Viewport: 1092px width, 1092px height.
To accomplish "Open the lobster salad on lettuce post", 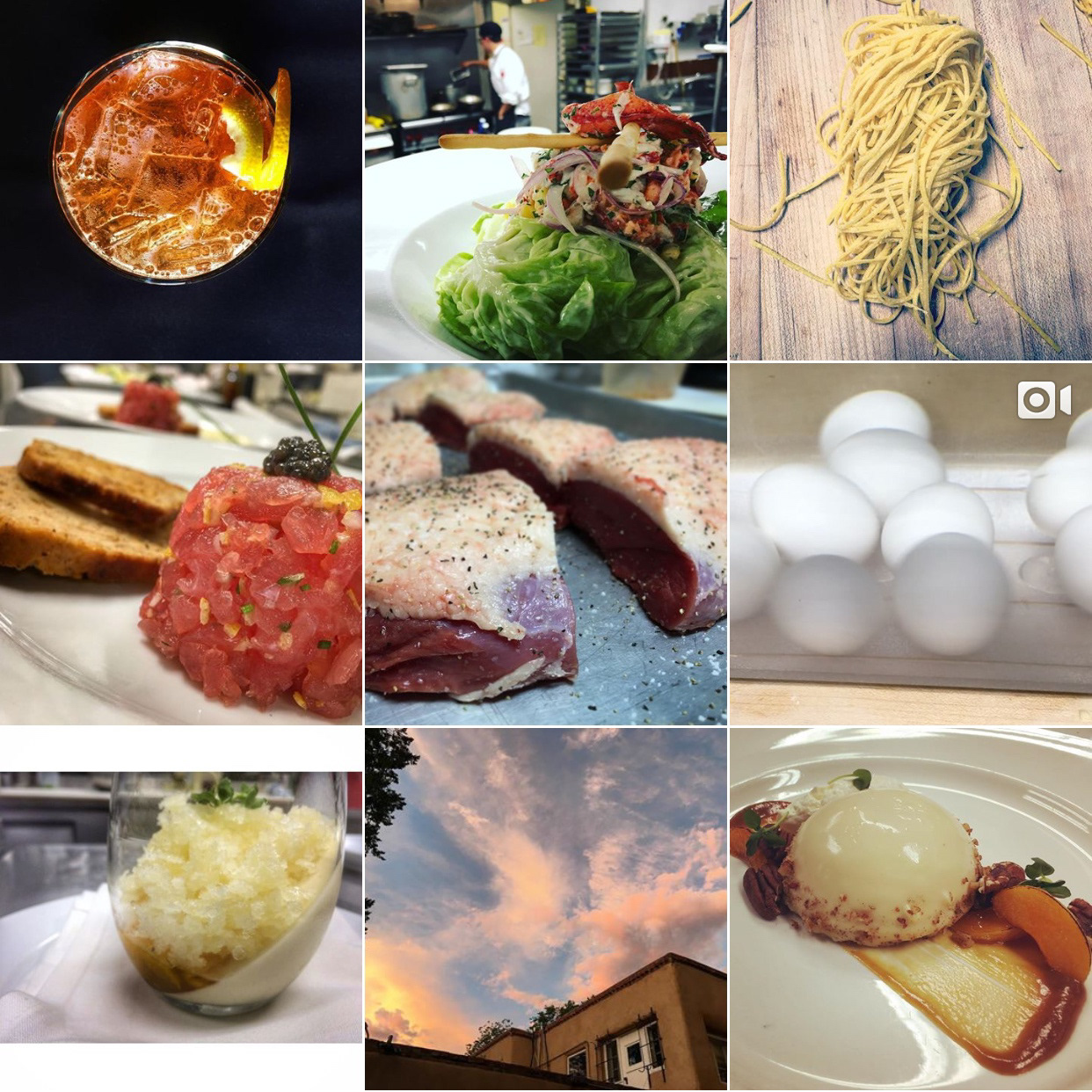I will [x=545, y=179].
